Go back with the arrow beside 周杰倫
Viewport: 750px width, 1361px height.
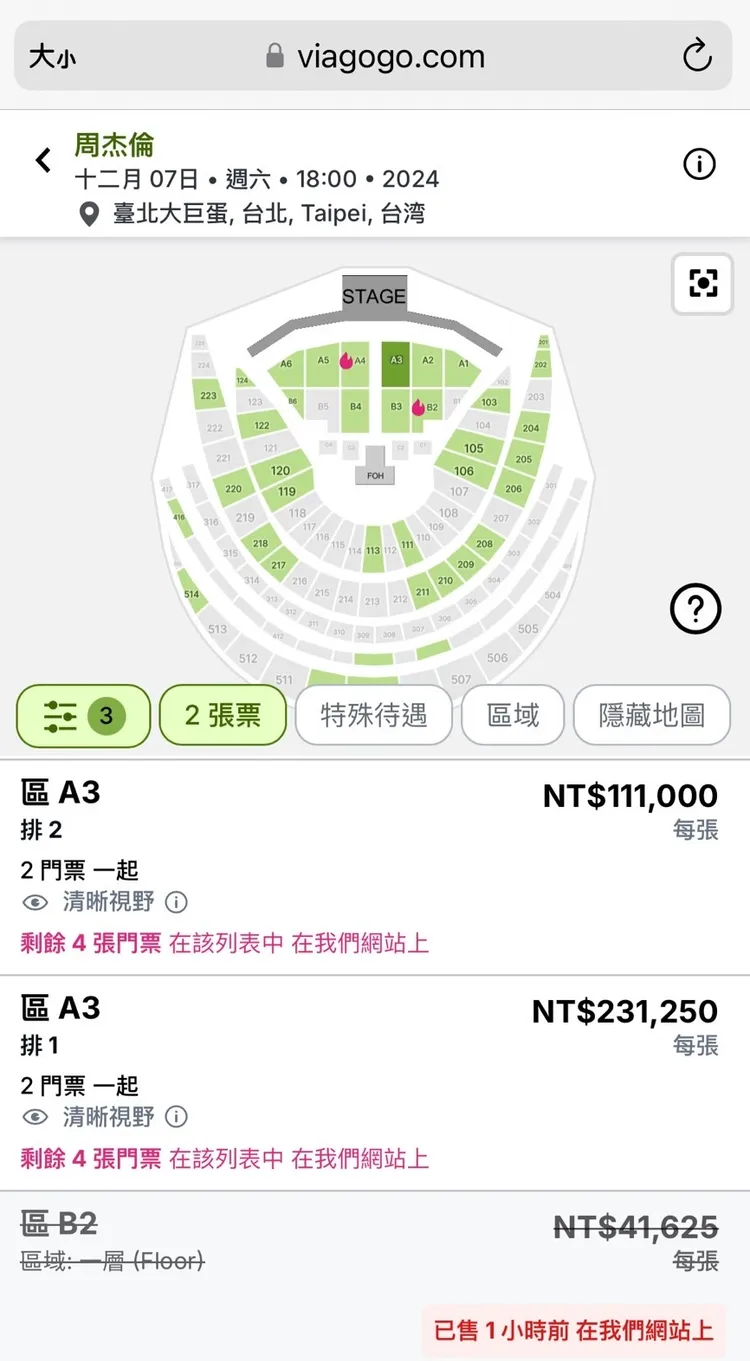43,160
